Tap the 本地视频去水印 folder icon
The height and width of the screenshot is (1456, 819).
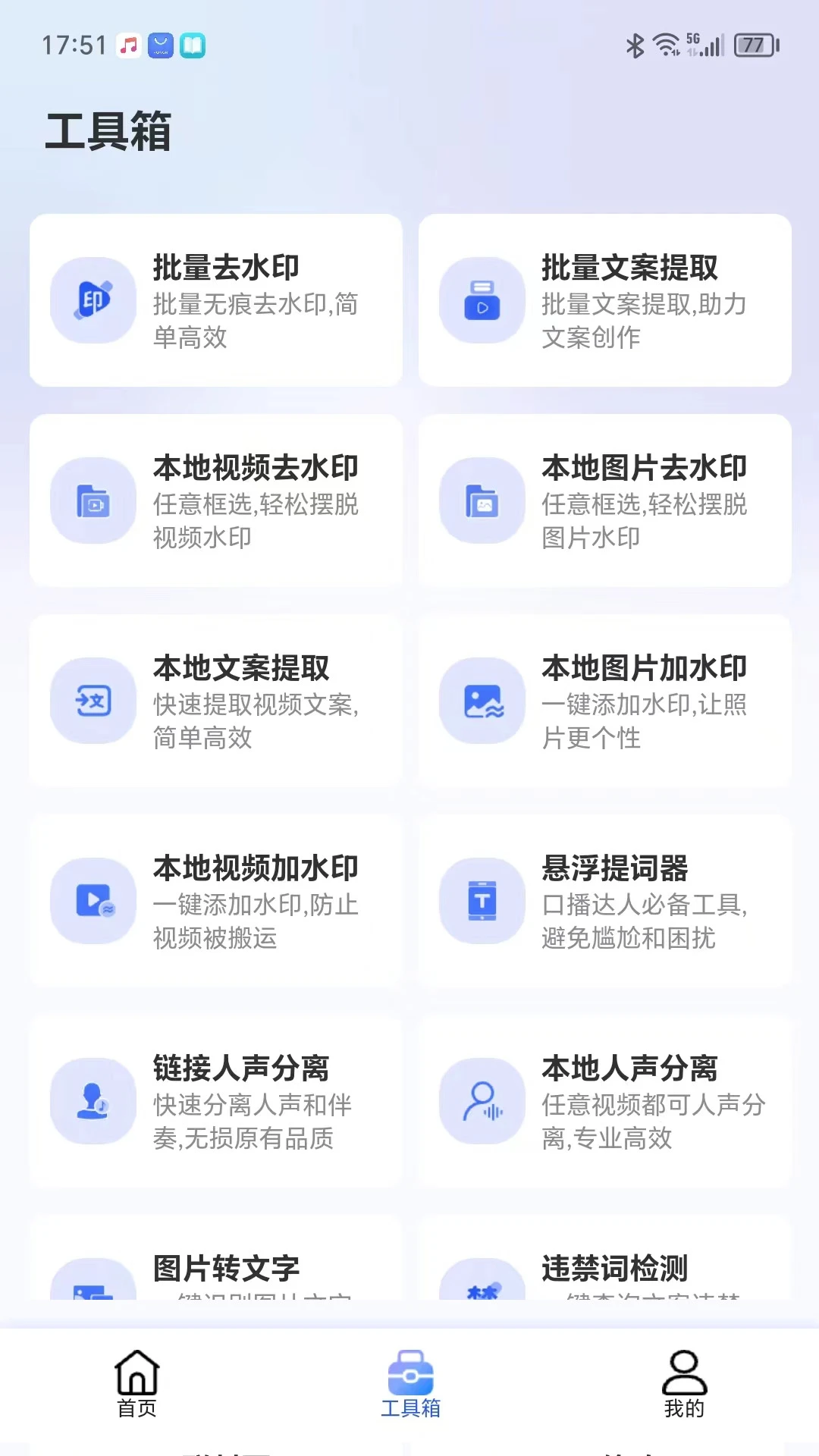tap(93, 500)
